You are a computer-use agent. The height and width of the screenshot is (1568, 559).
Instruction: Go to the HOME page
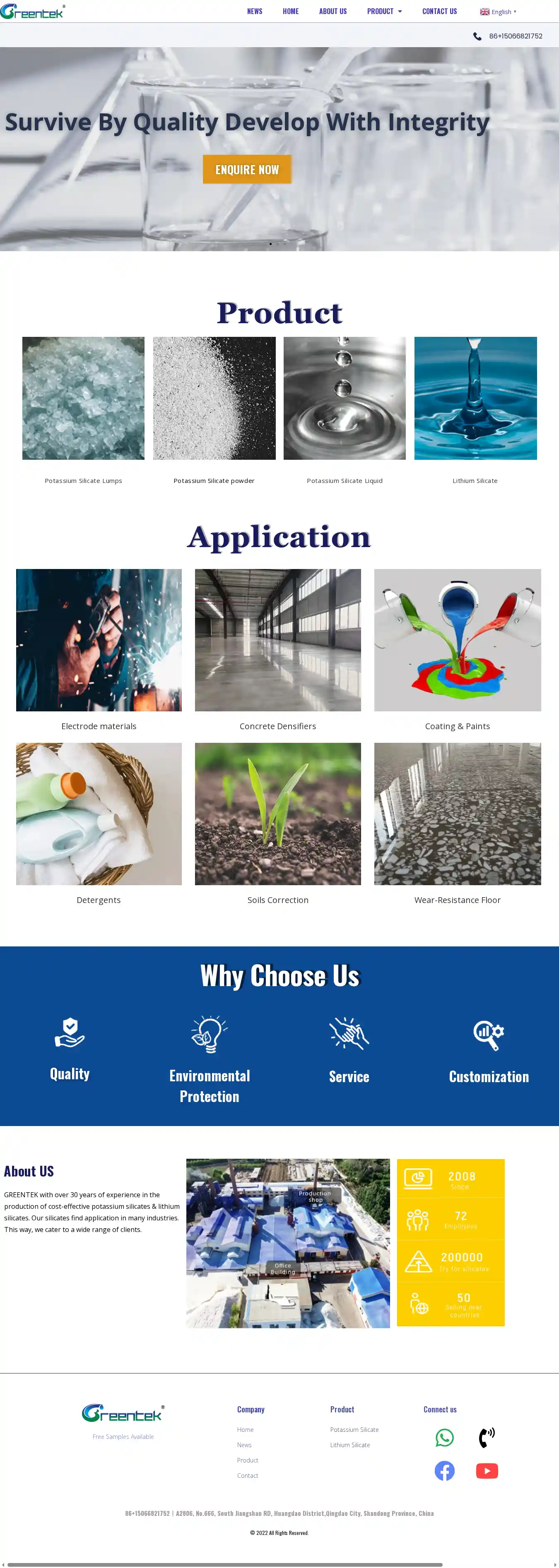point(290,12)
